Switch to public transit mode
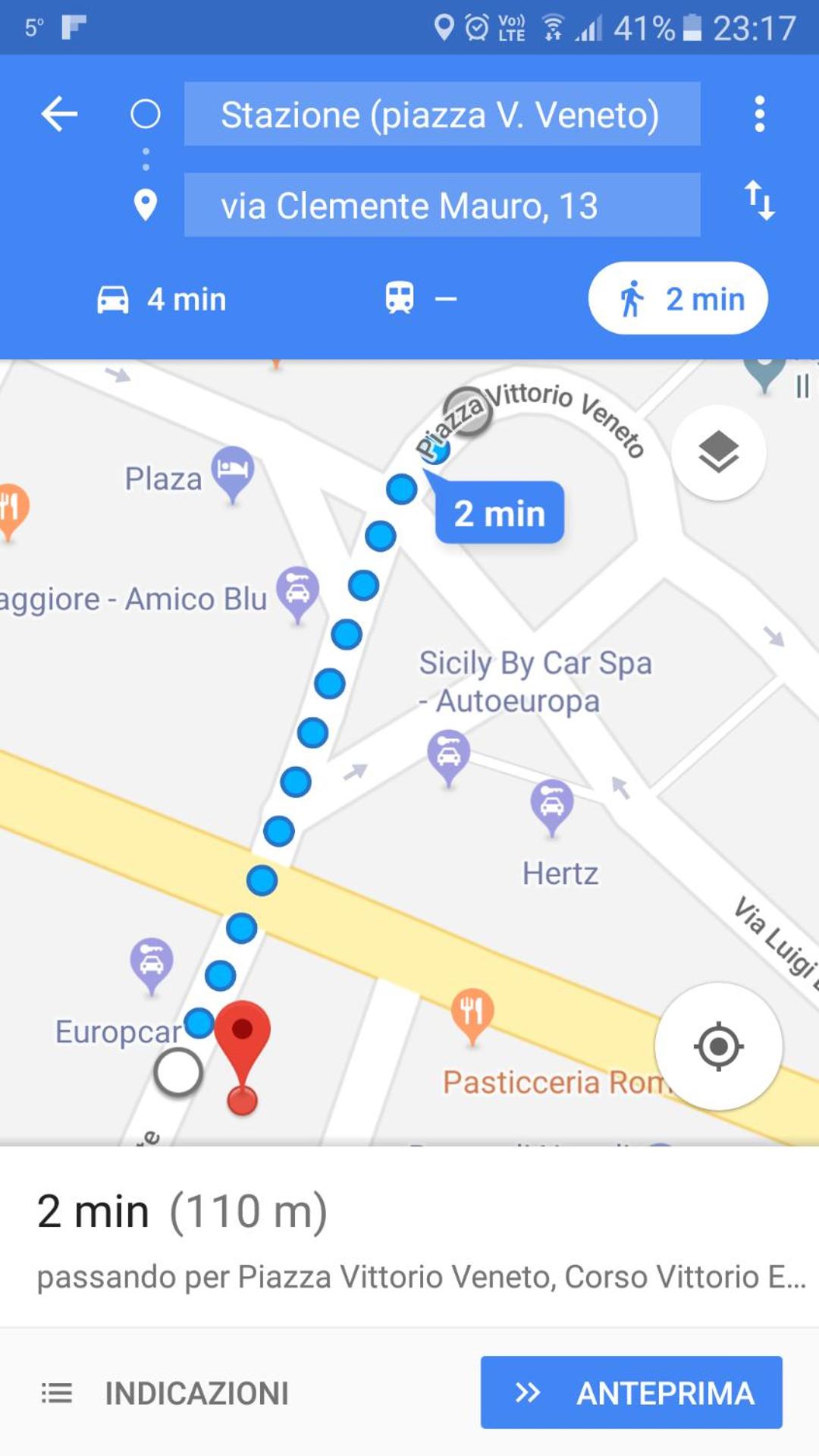Viewport: 819px width, 1456px height. [x=420, y=299]
